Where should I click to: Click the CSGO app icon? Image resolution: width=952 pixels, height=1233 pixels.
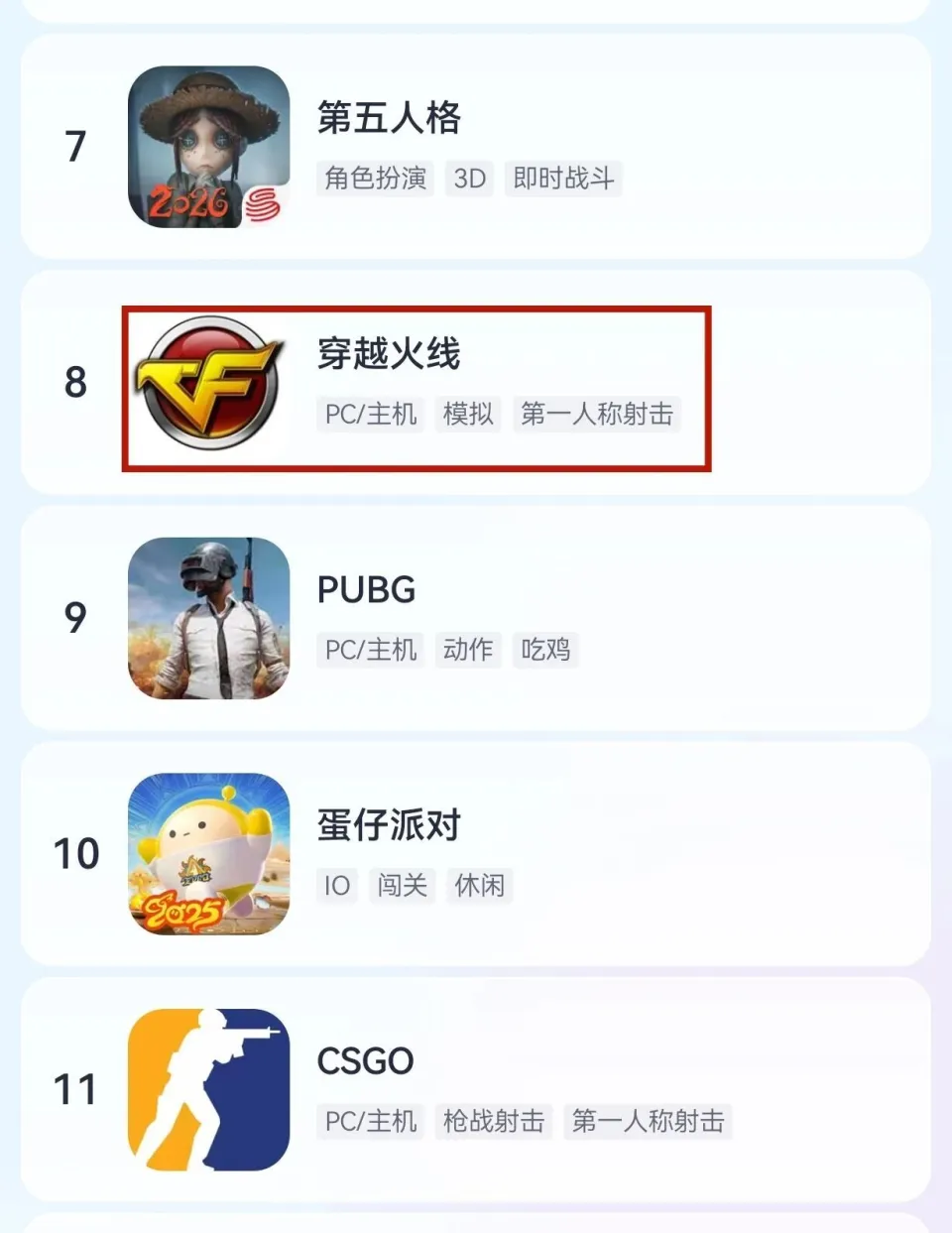[208, 1087]
